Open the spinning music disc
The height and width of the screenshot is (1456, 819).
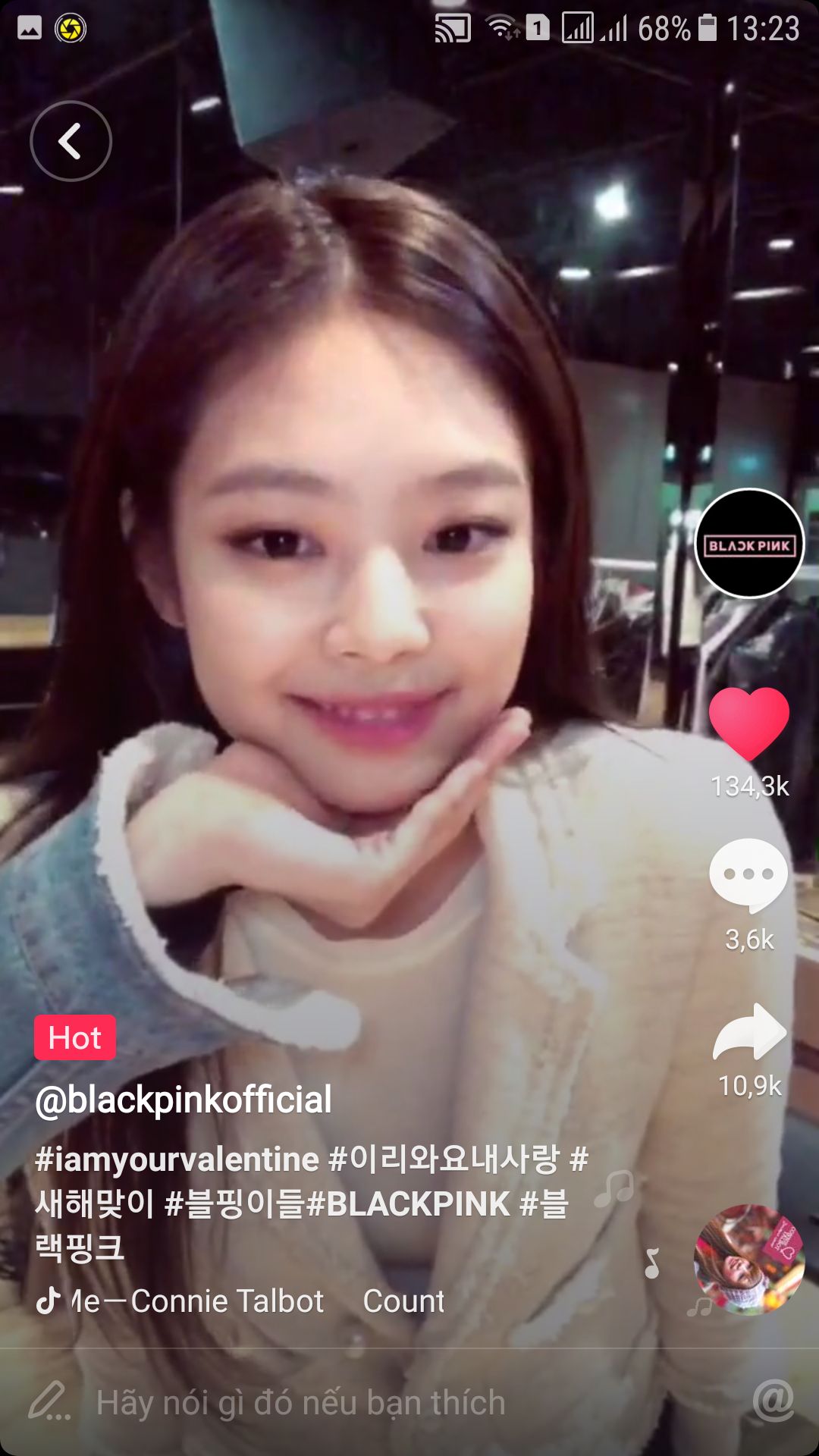click(x=749, y=1259)
